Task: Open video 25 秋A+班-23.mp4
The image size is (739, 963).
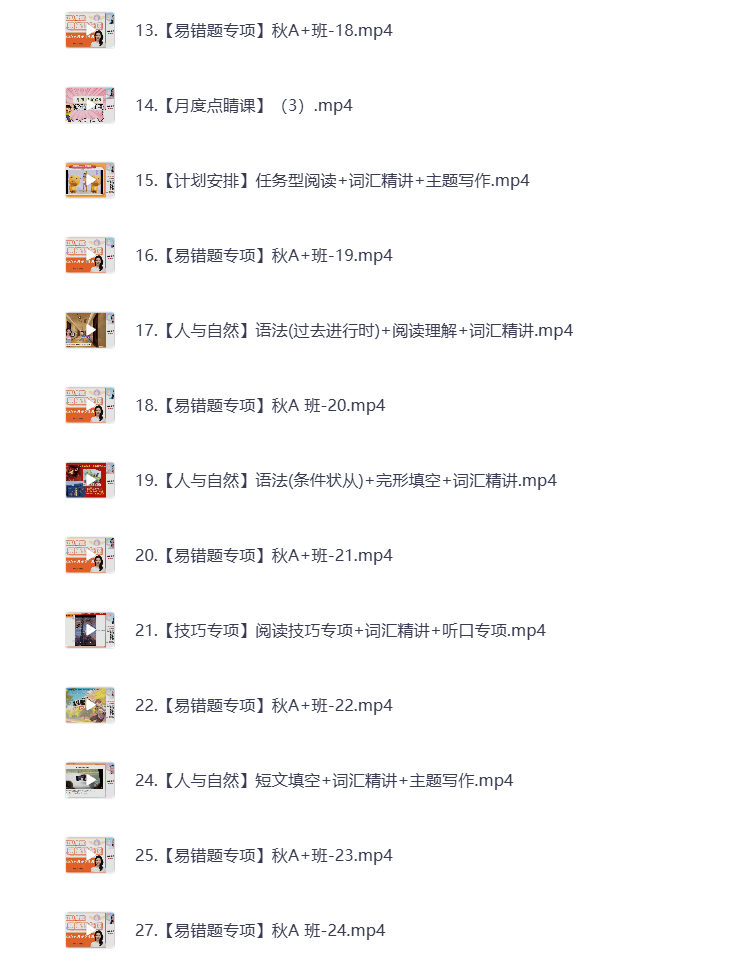Action: click(263, 855)
